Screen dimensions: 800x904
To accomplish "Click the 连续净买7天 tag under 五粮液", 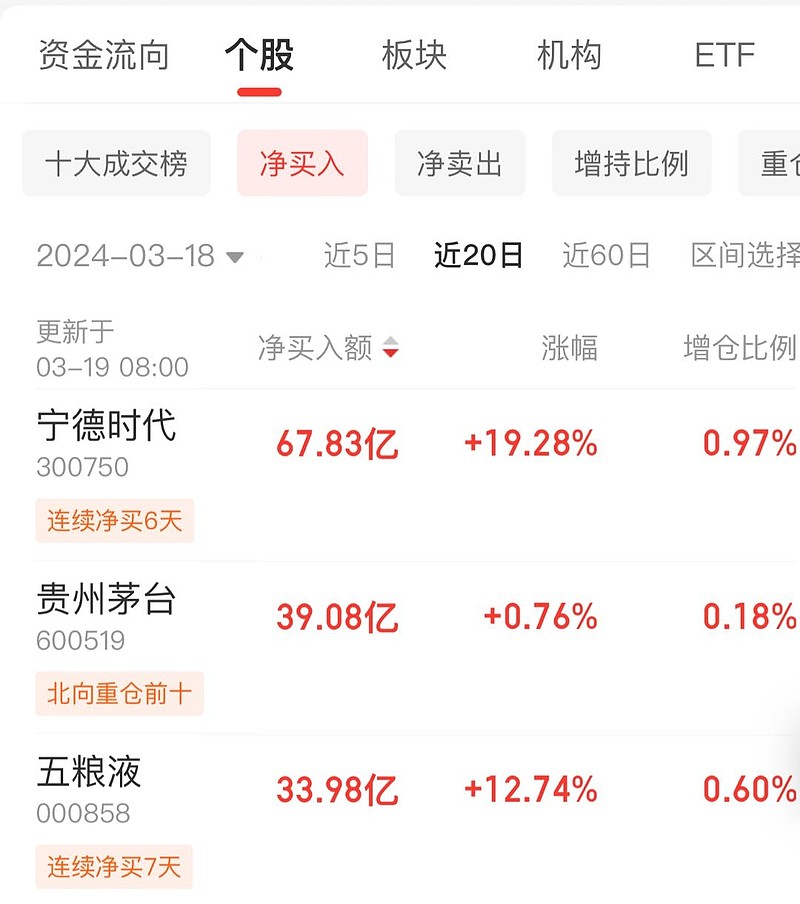I will [x=114, y=867].
